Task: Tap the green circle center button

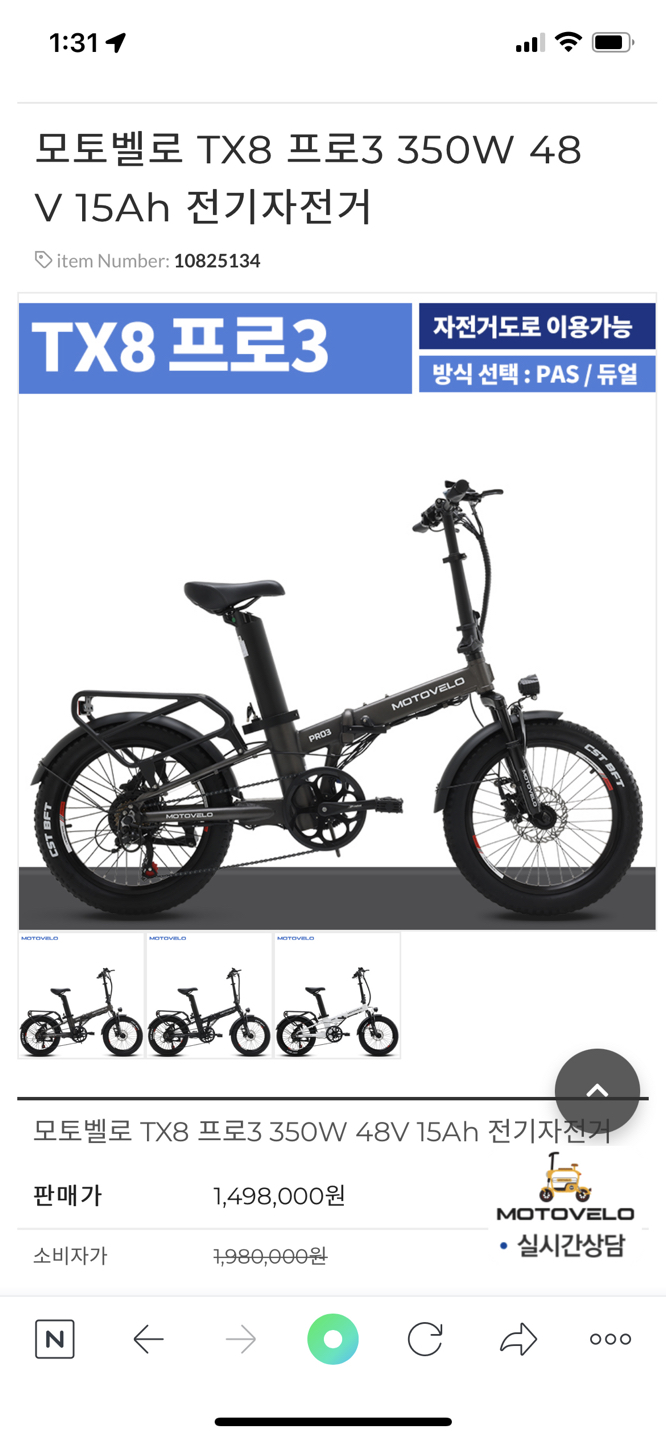Action: point(333,1339)
